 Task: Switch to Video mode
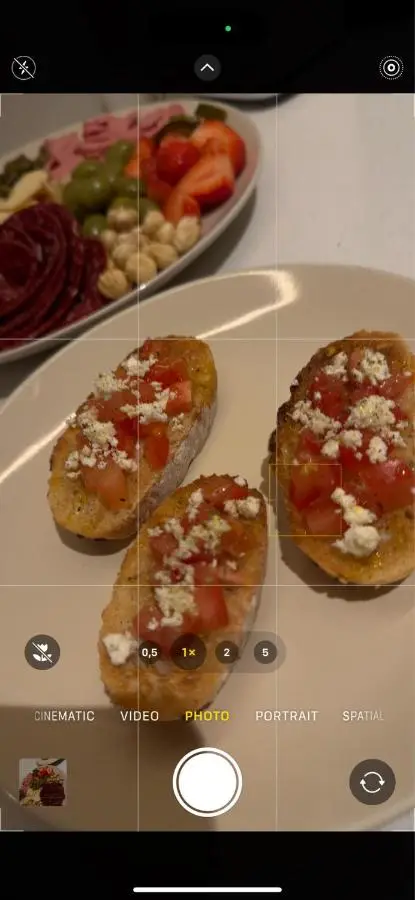[x=139, y=716]
